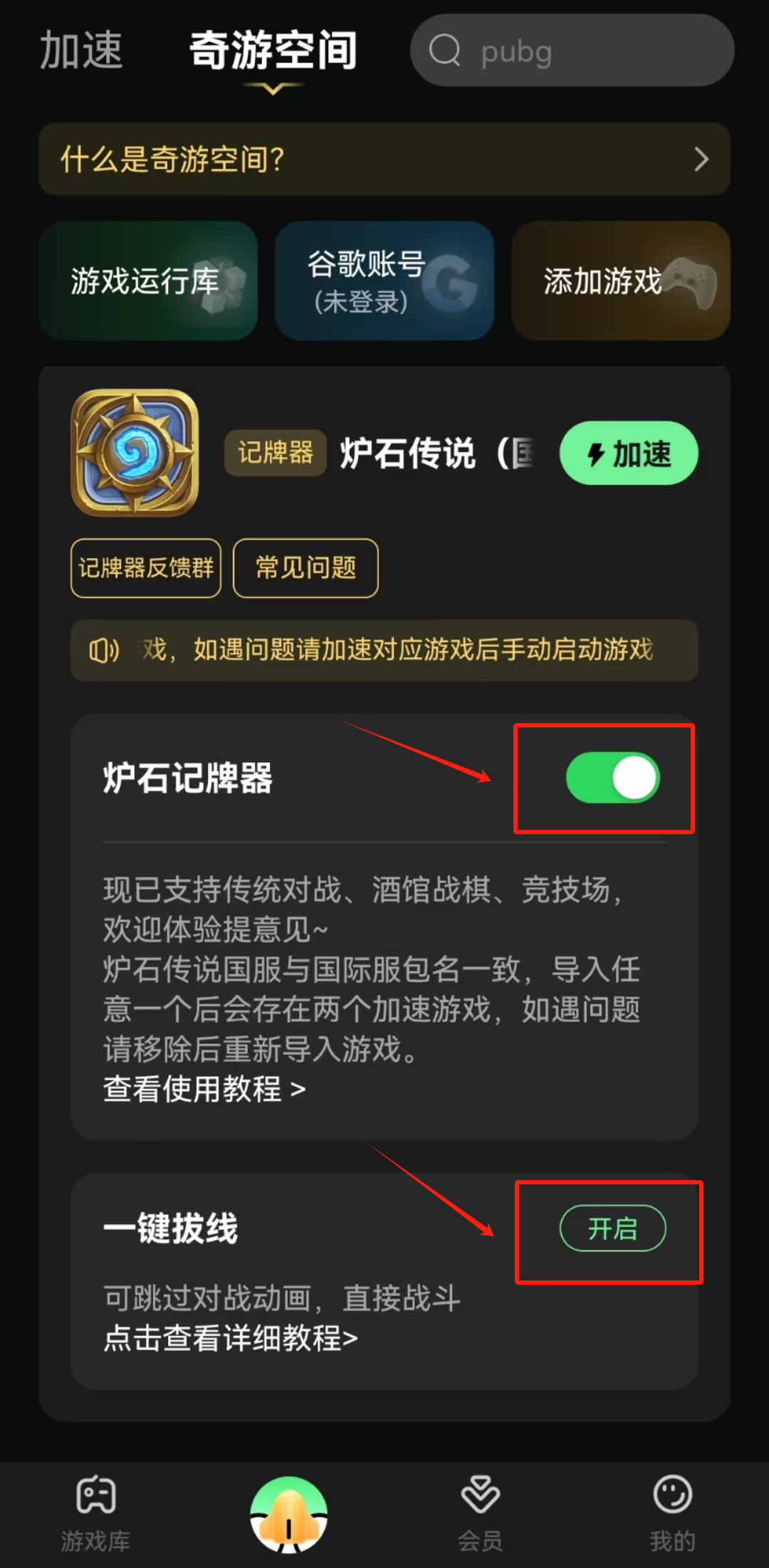Open 谷歌账号 login card

click(x=384, y=280)
